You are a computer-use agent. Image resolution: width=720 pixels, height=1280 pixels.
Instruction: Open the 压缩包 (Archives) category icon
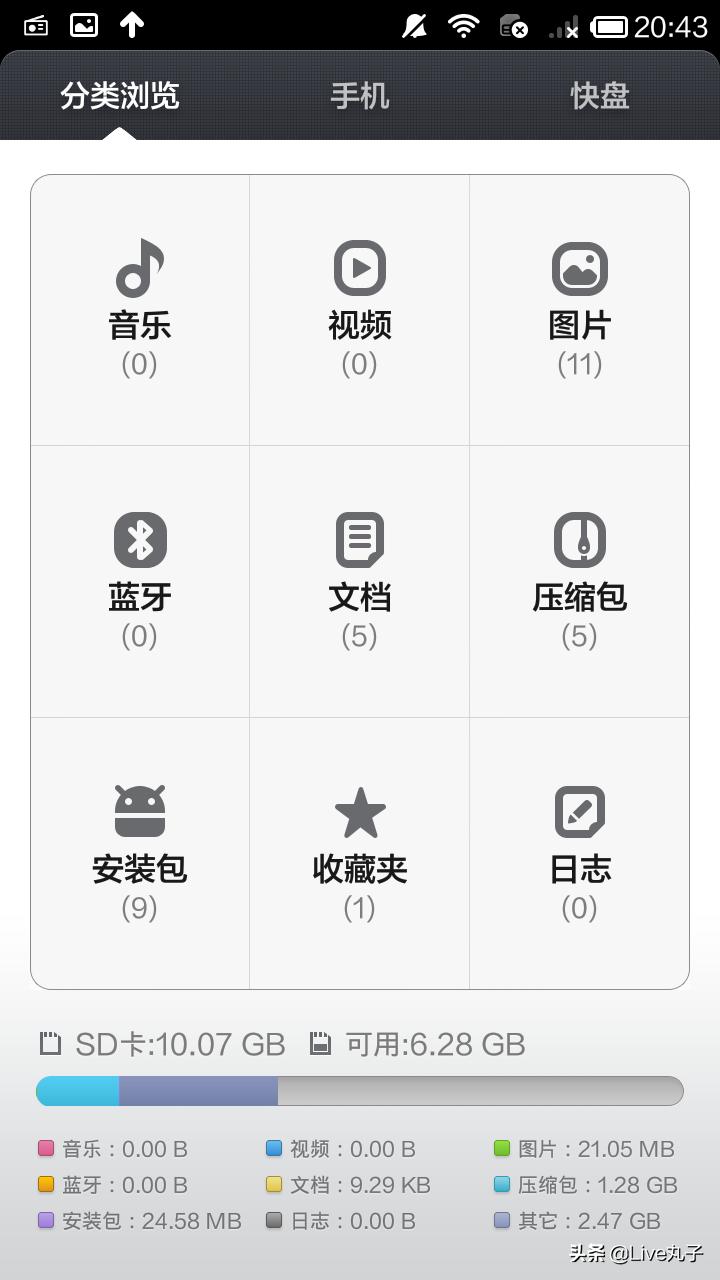579,539
